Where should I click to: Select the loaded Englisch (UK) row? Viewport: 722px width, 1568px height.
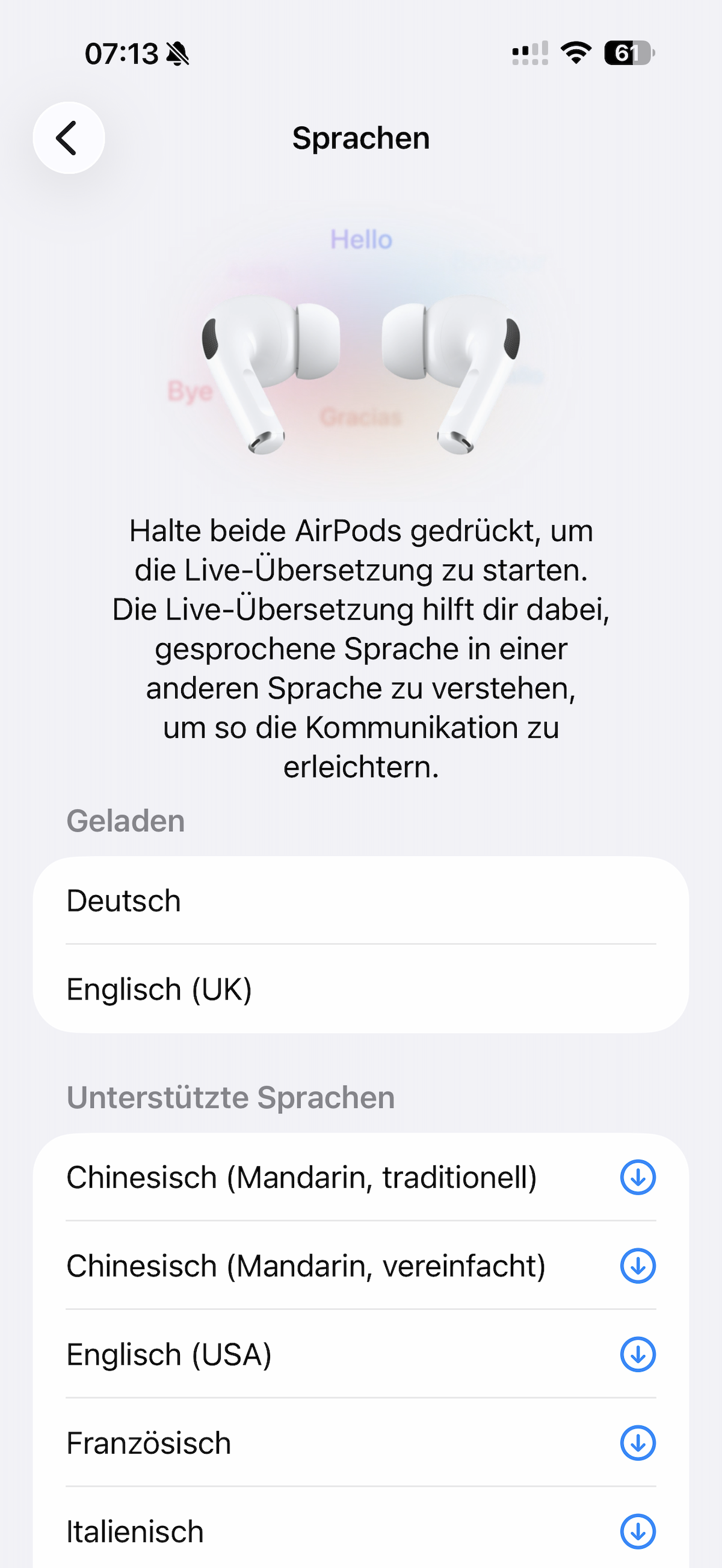[360, 989]
